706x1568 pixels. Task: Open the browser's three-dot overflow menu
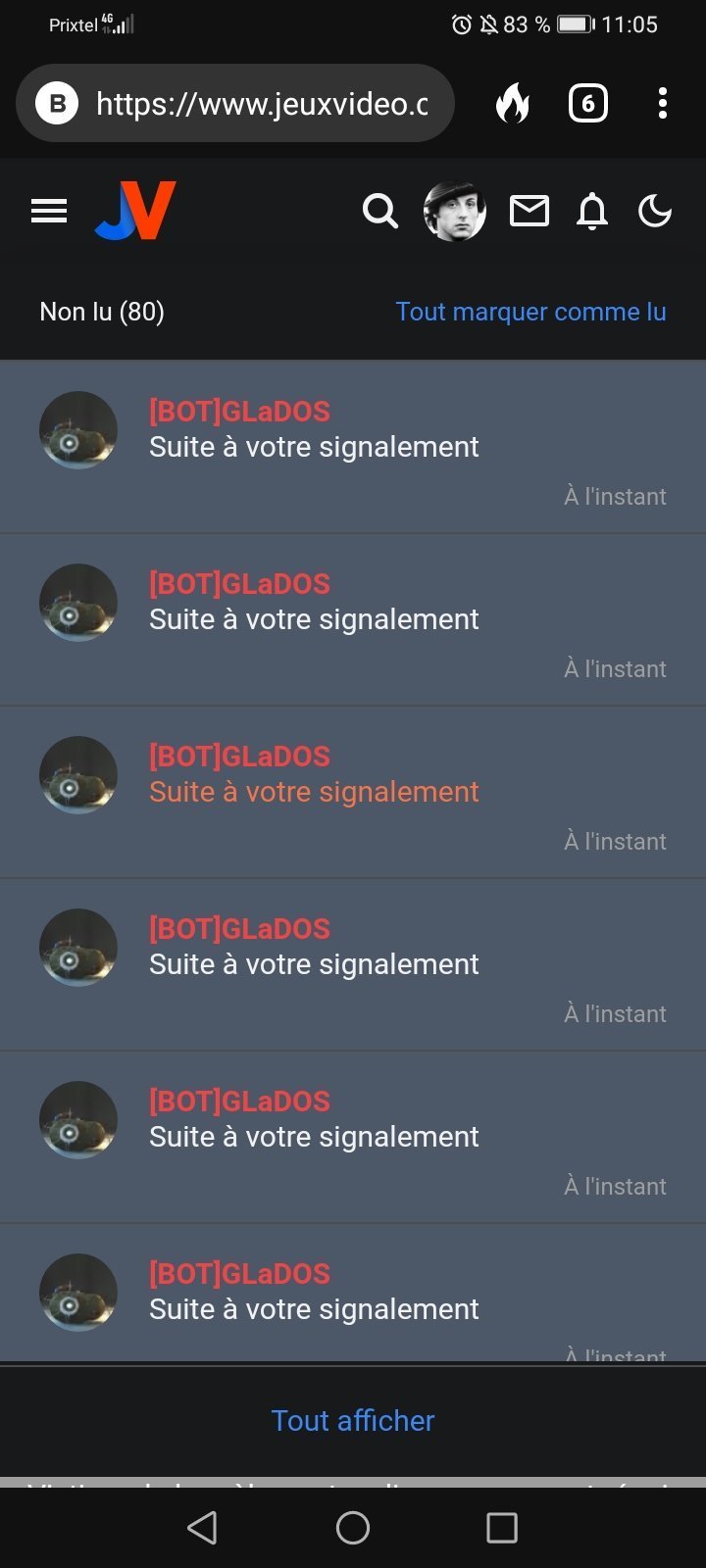[x=663, y=103]
